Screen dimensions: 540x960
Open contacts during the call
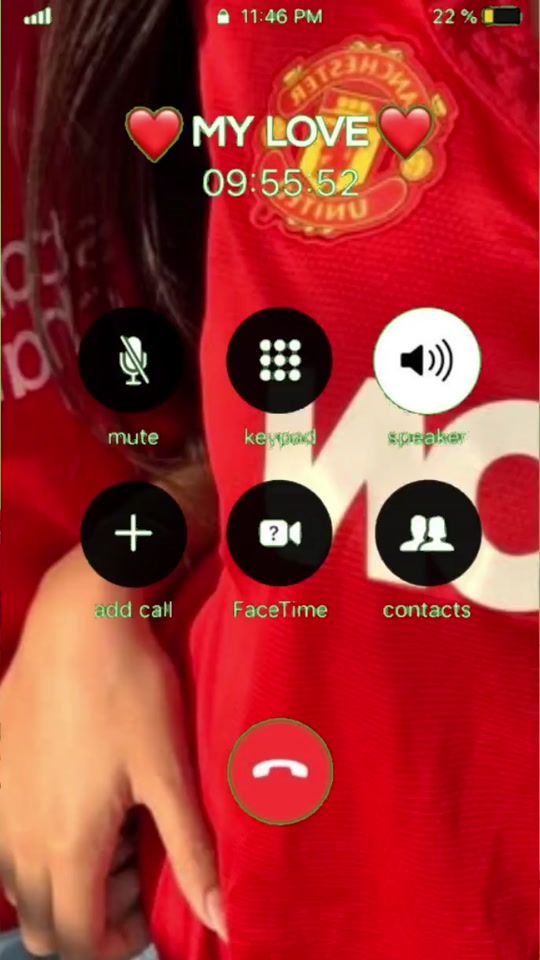427,533
